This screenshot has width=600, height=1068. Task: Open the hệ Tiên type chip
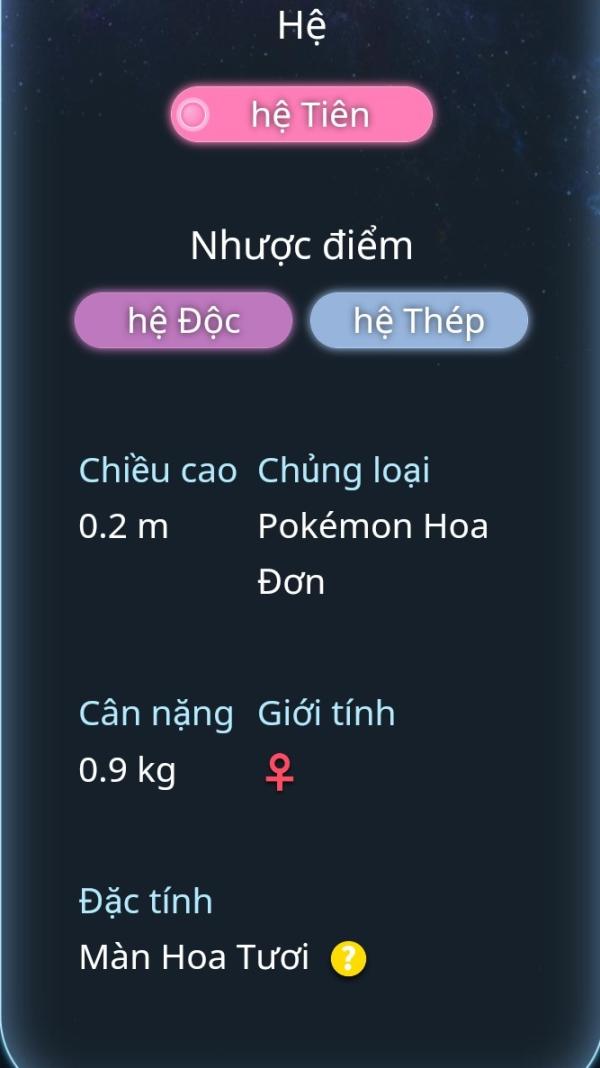click(302, 114)
